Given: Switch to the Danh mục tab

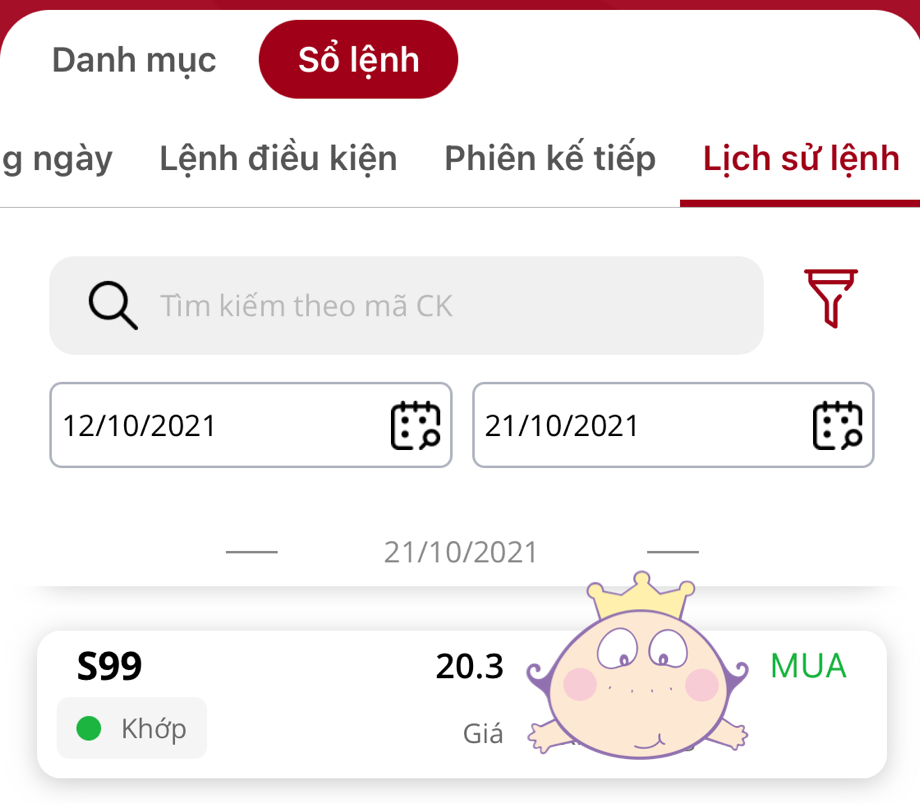Looking at the screenshot, I should click(x=134, y=60).
